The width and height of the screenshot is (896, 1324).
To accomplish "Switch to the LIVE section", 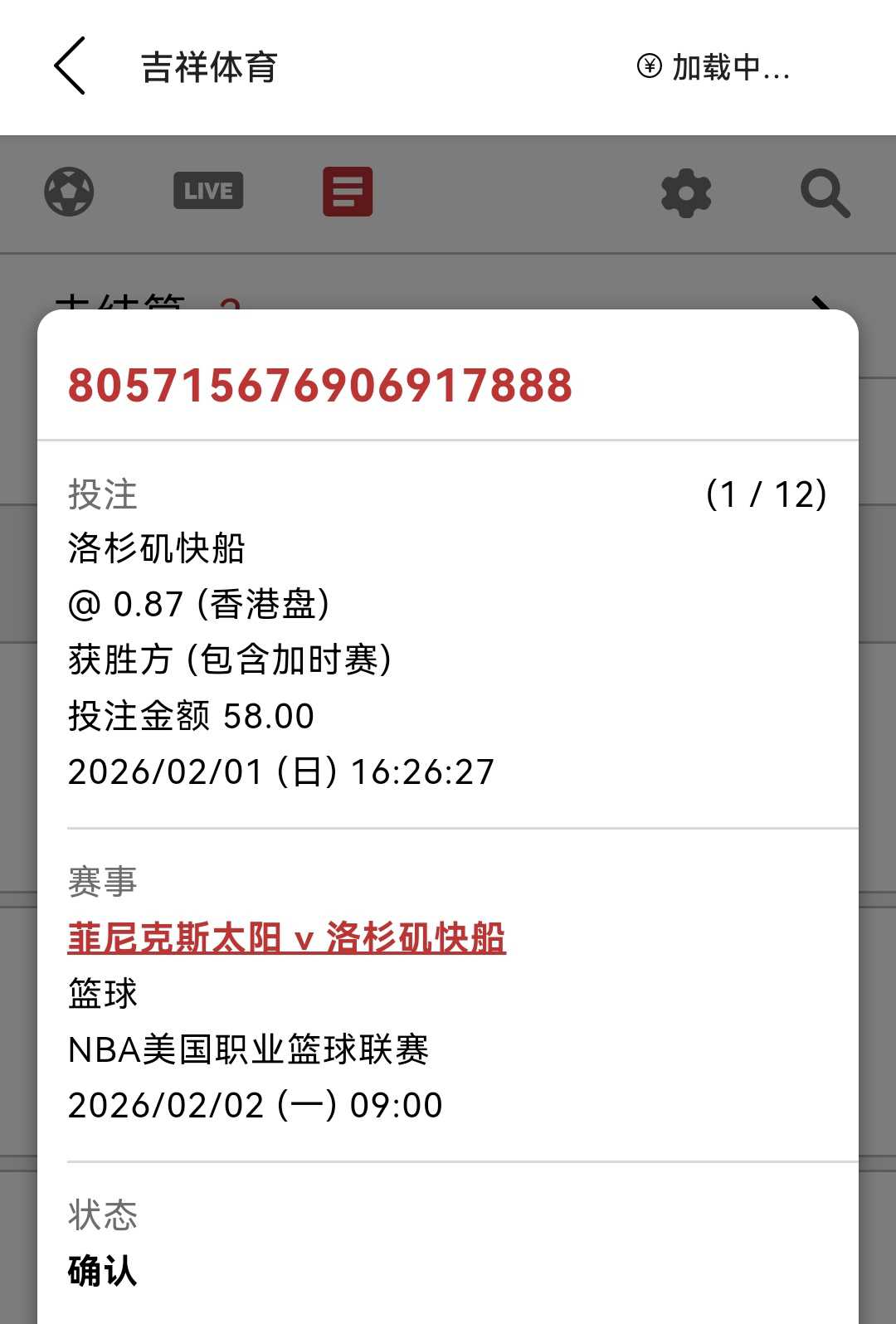I will [208, 191].
